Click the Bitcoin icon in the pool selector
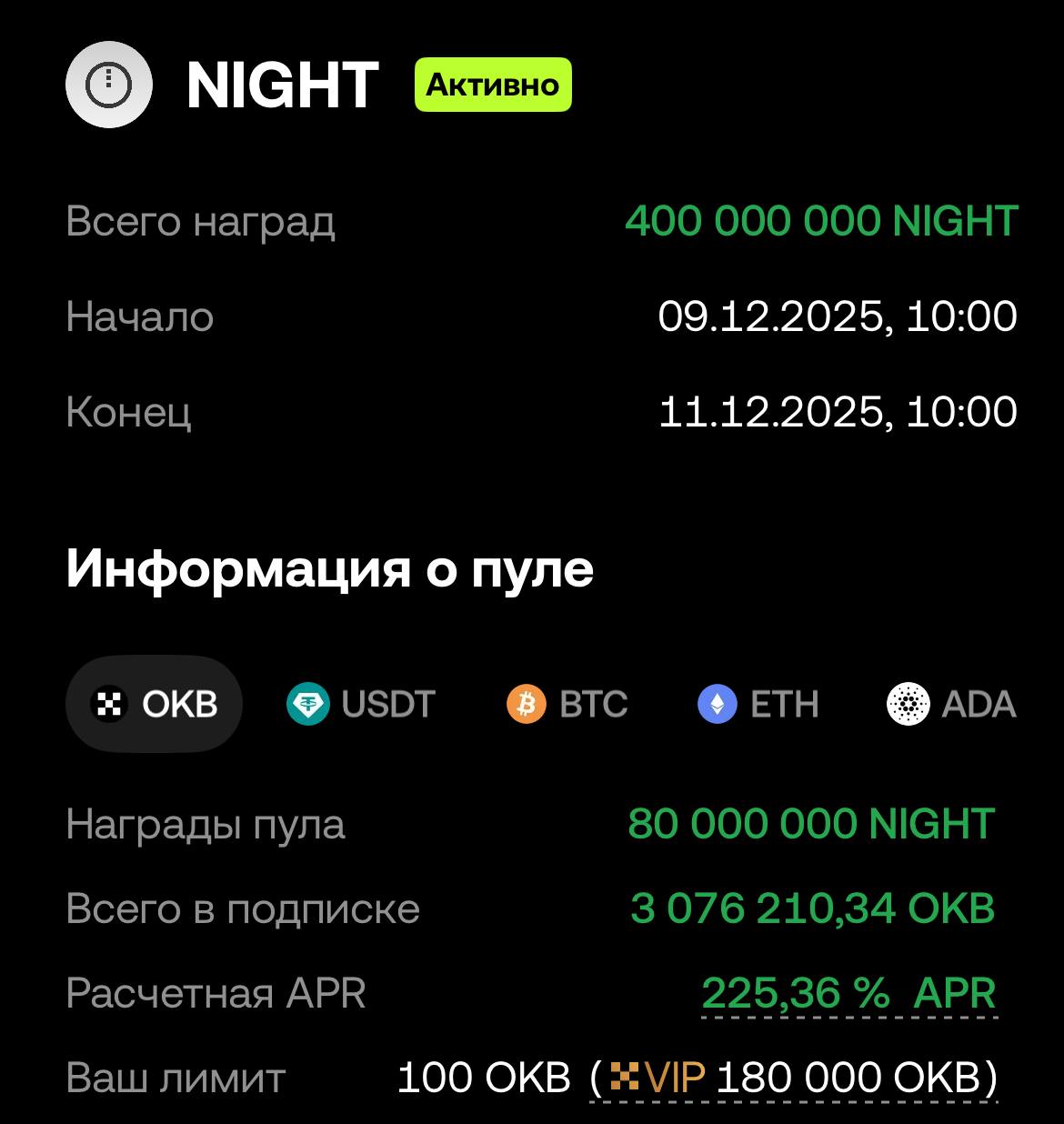 pyautogui.click(x=526, y=703)
